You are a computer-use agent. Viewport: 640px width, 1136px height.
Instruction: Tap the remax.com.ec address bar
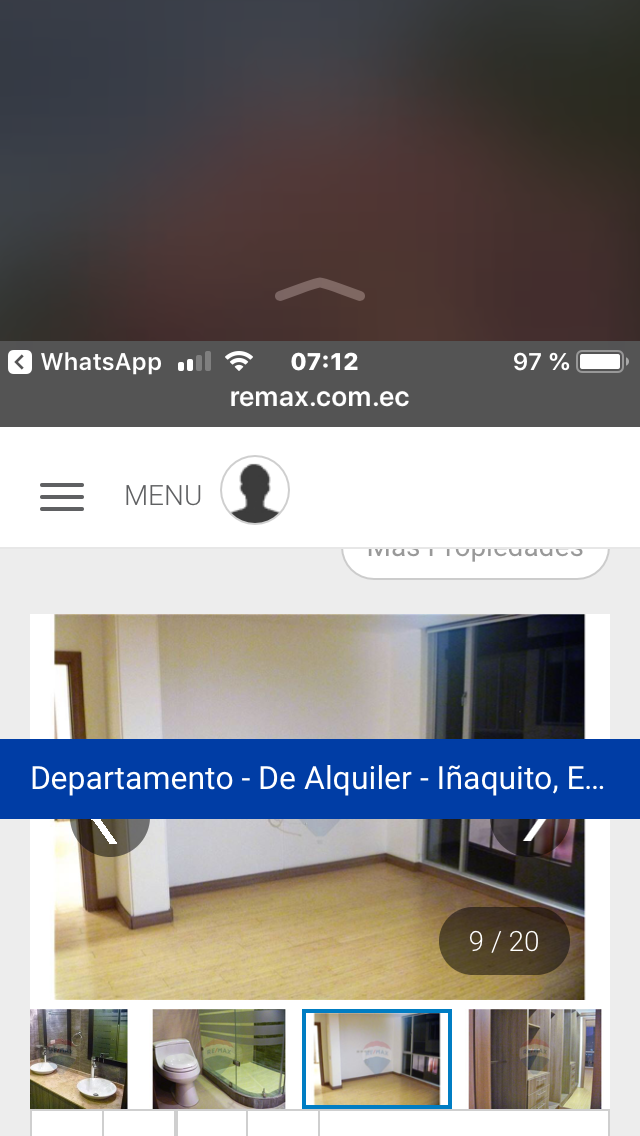319,397
